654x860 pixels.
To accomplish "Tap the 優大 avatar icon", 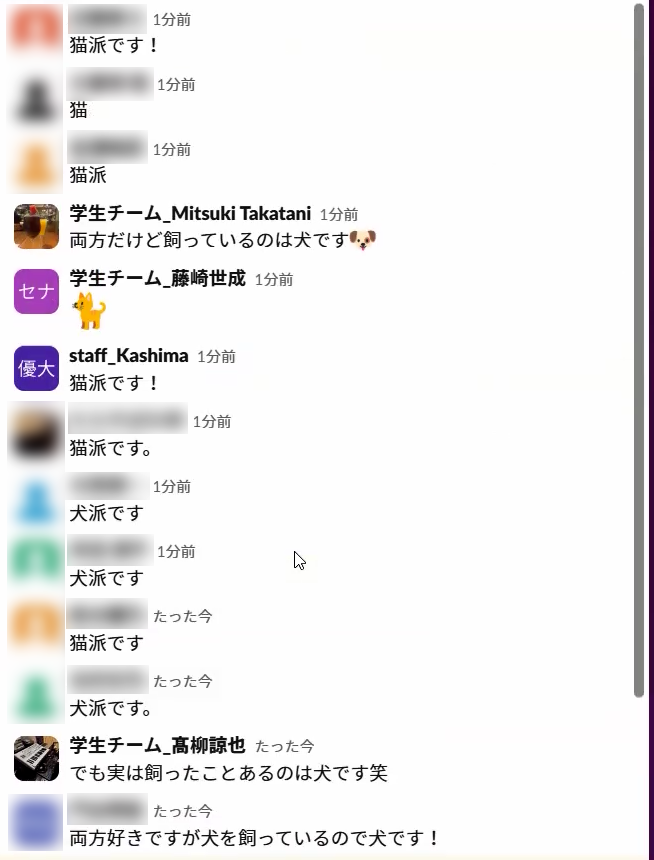I will 36,368.
